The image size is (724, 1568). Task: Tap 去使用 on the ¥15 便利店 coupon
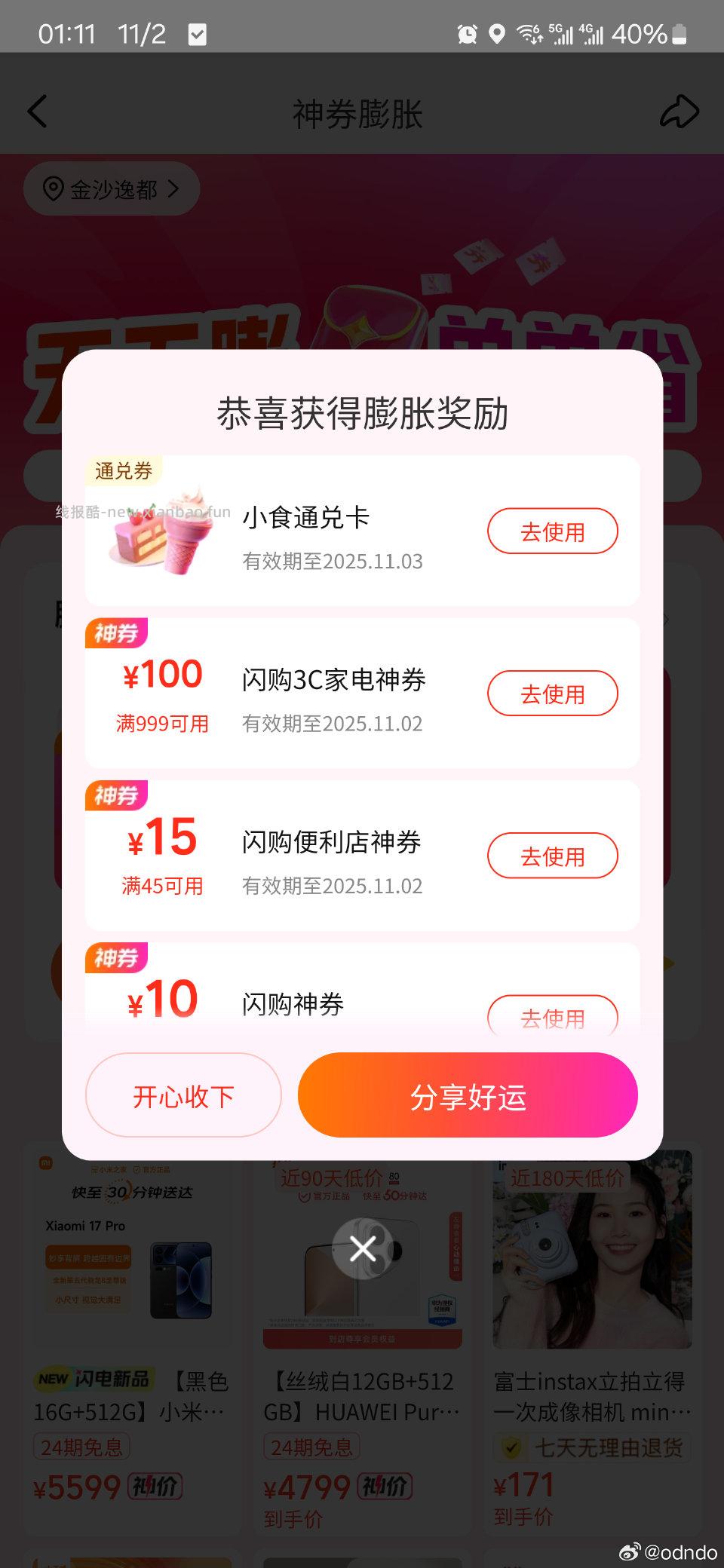click(553, 856)
